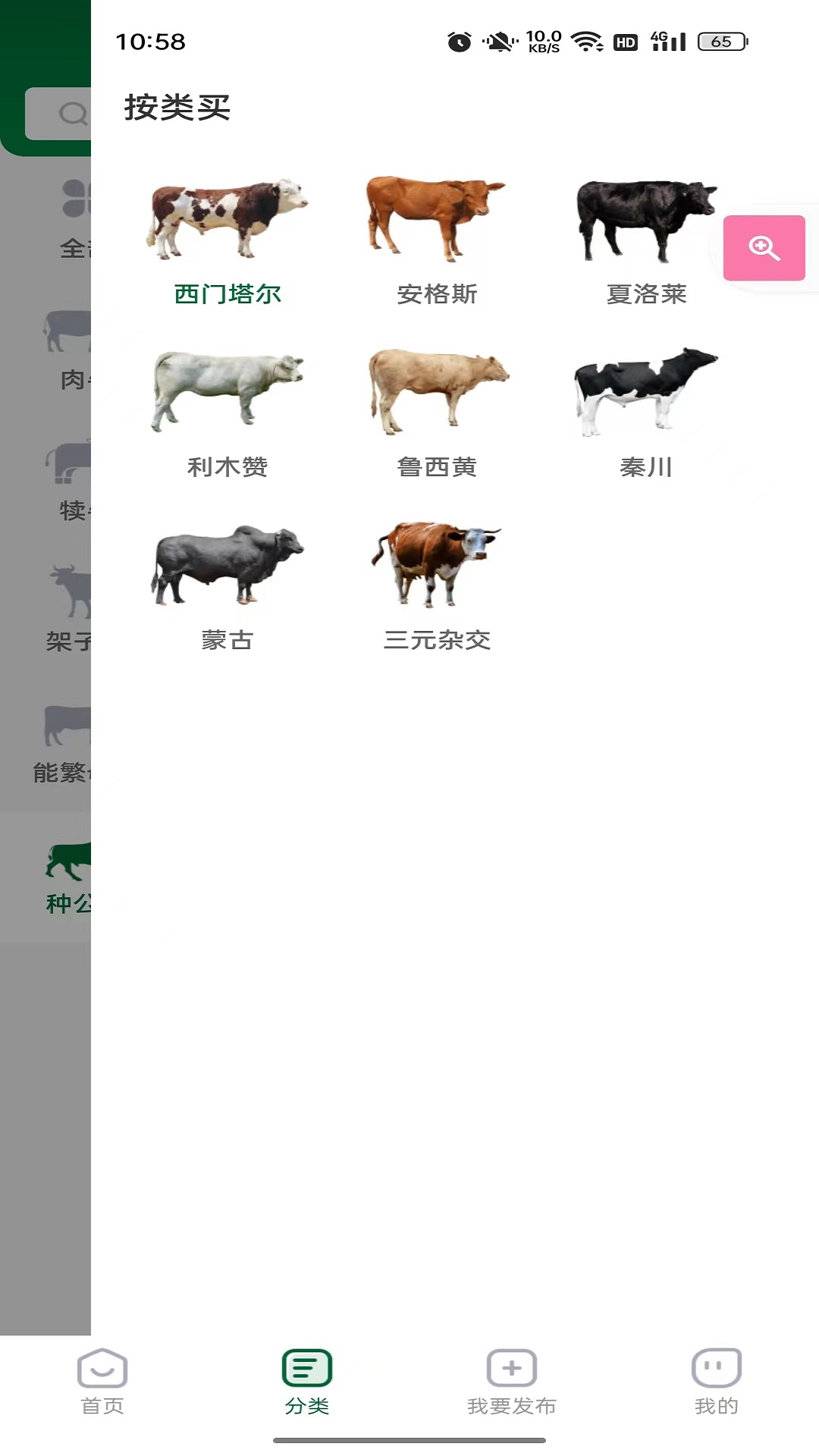Image resolution: width=819 pixels, height=1456 pixels.
Task: Tap the magnifier icon in the search bar
Action: click(x=72, y=114)
